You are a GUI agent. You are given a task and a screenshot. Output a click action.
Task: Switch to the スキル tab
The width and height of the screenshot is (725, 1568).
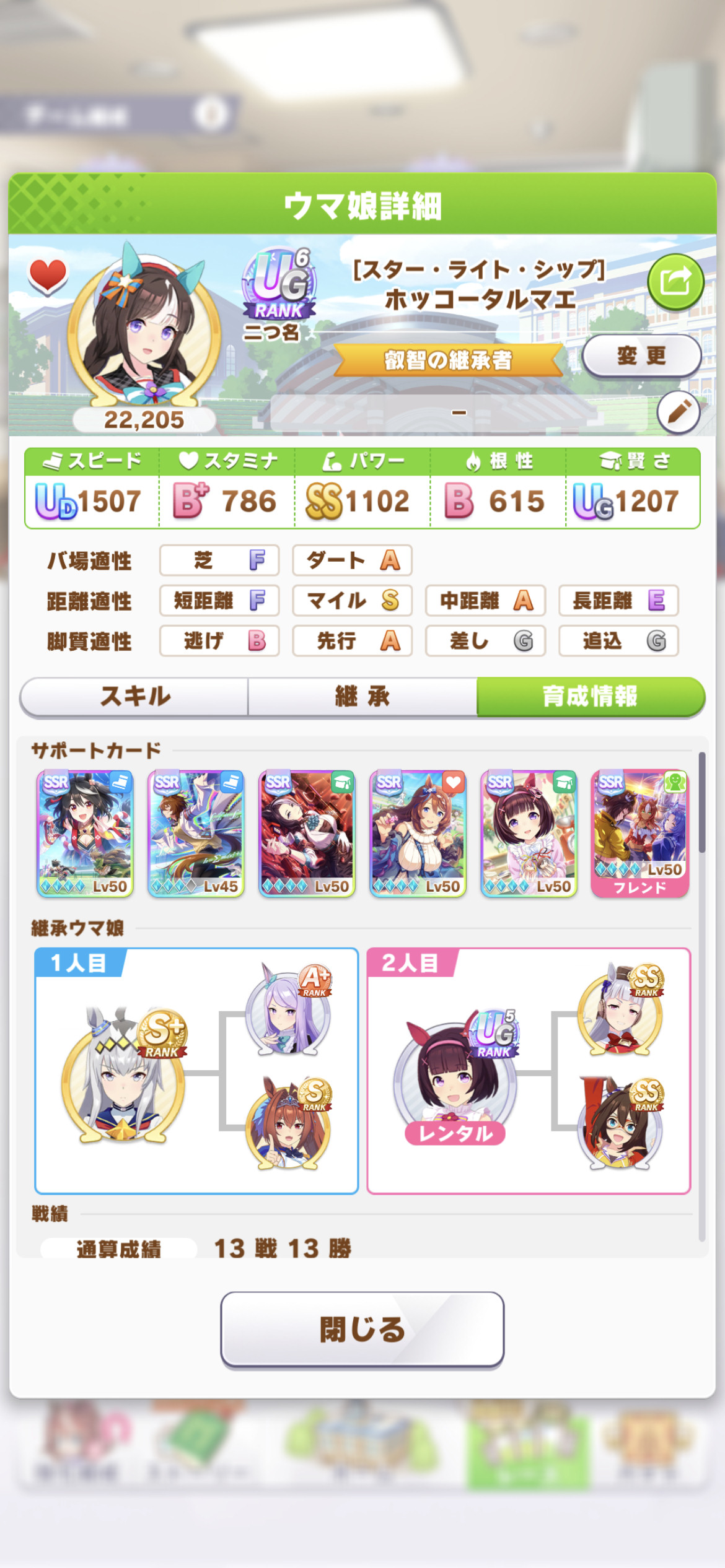click(134, 697)
